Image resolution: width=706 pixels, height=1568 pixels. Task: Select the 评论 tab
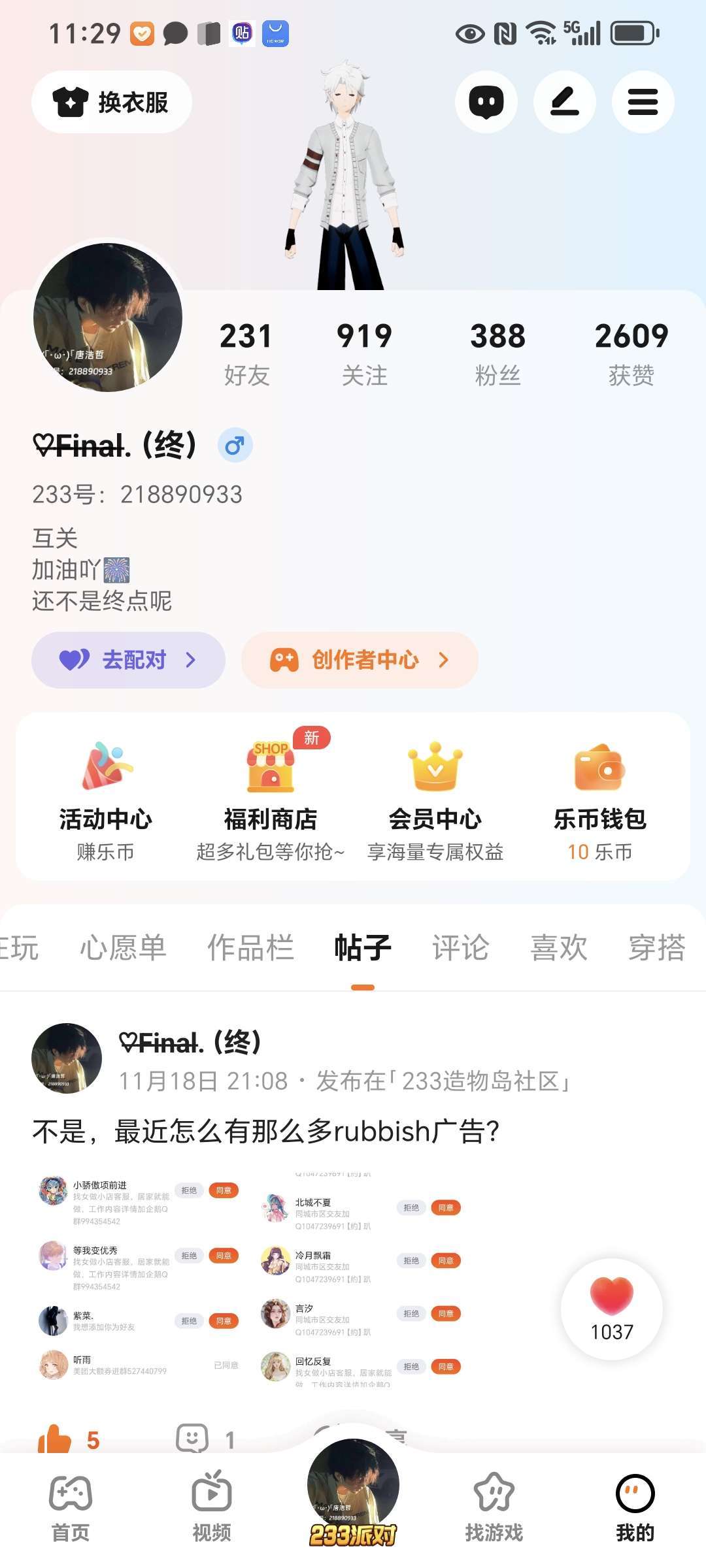460,947
